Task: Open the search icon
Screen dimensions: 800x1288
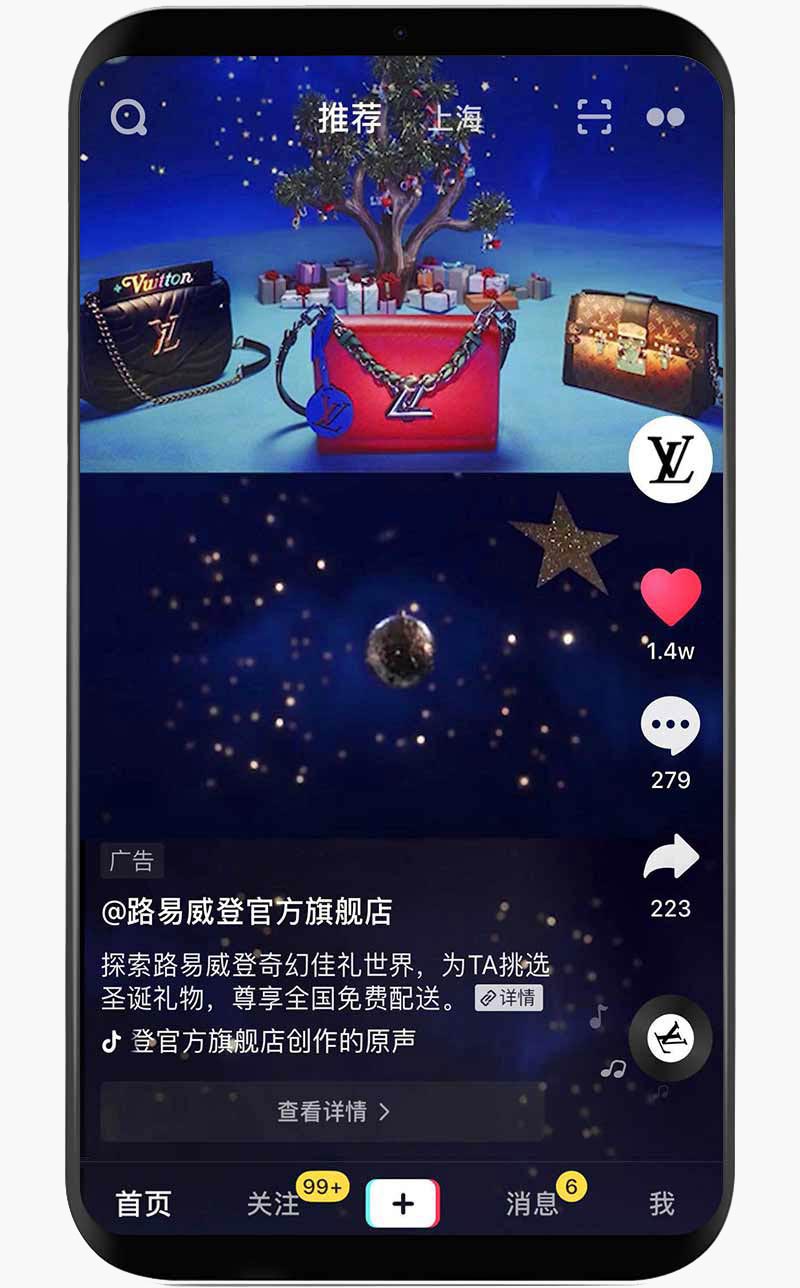Action: point(129,118)
